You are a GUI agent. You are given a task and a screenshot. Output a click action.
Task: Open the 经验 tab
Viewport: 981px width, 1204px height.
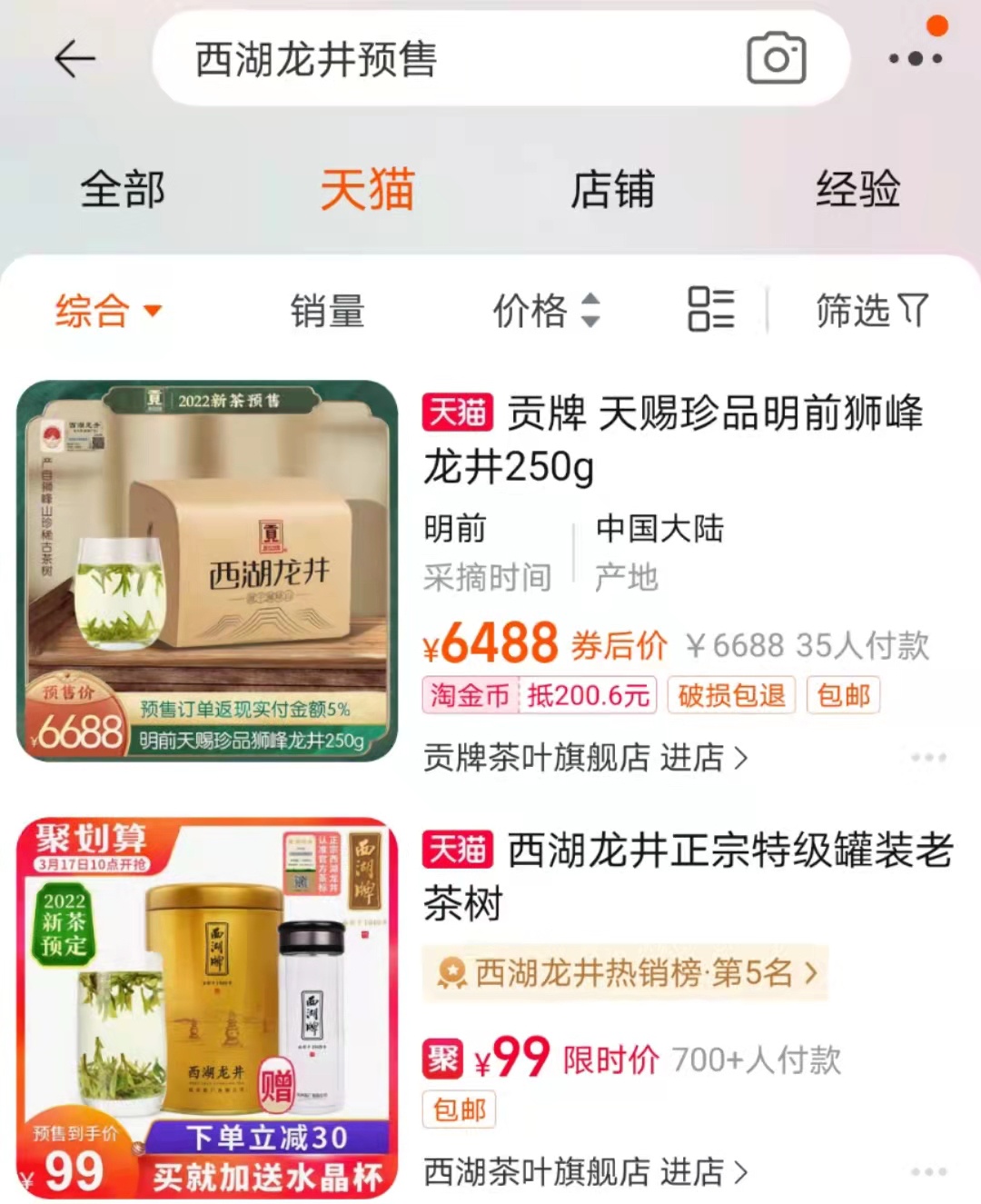click(857, 190)
